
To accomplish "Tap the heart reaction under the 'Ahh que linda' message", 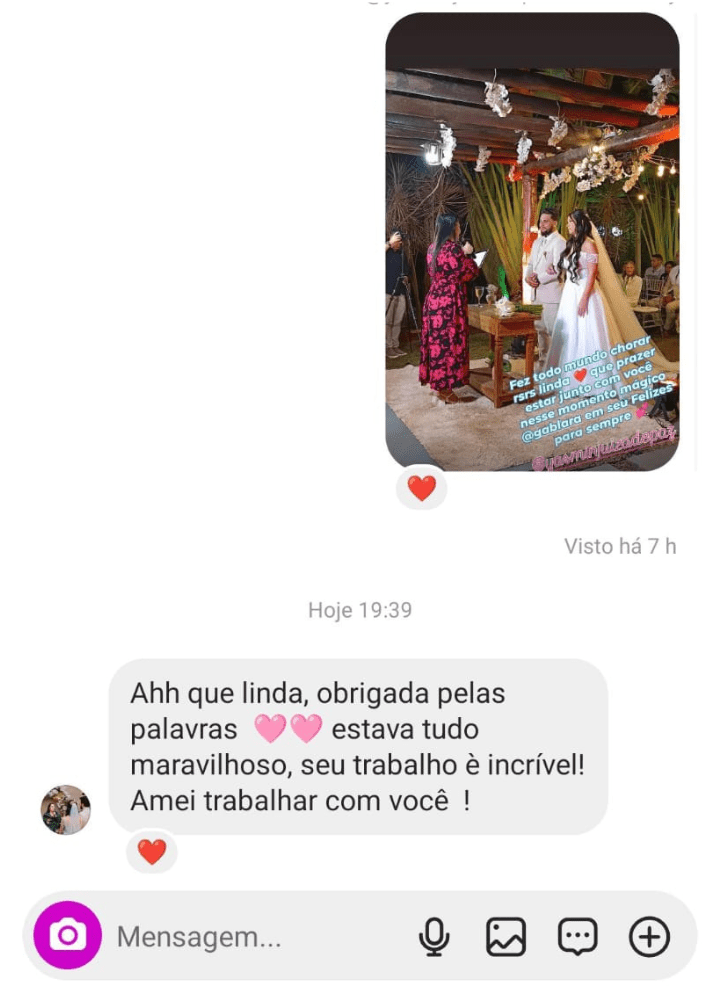I will coord(152,852).
